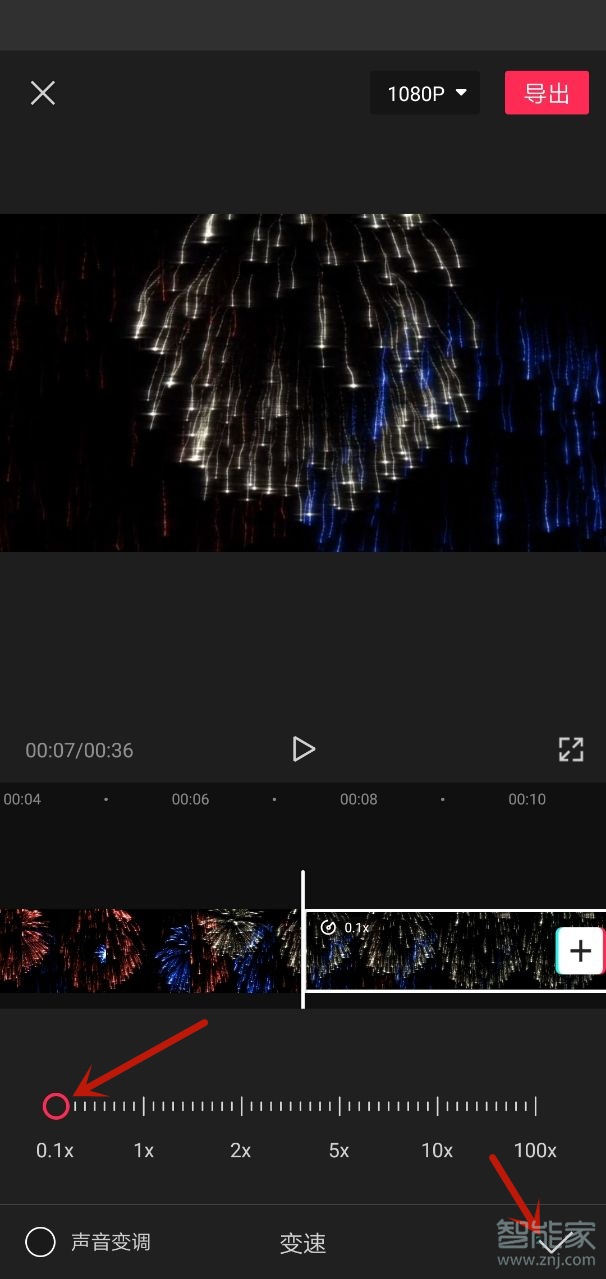Set speed slider to 1x
Image resolution: width=606 pixels, height=1279 pixels.
pyautogui.click(x=144, y=1106)
